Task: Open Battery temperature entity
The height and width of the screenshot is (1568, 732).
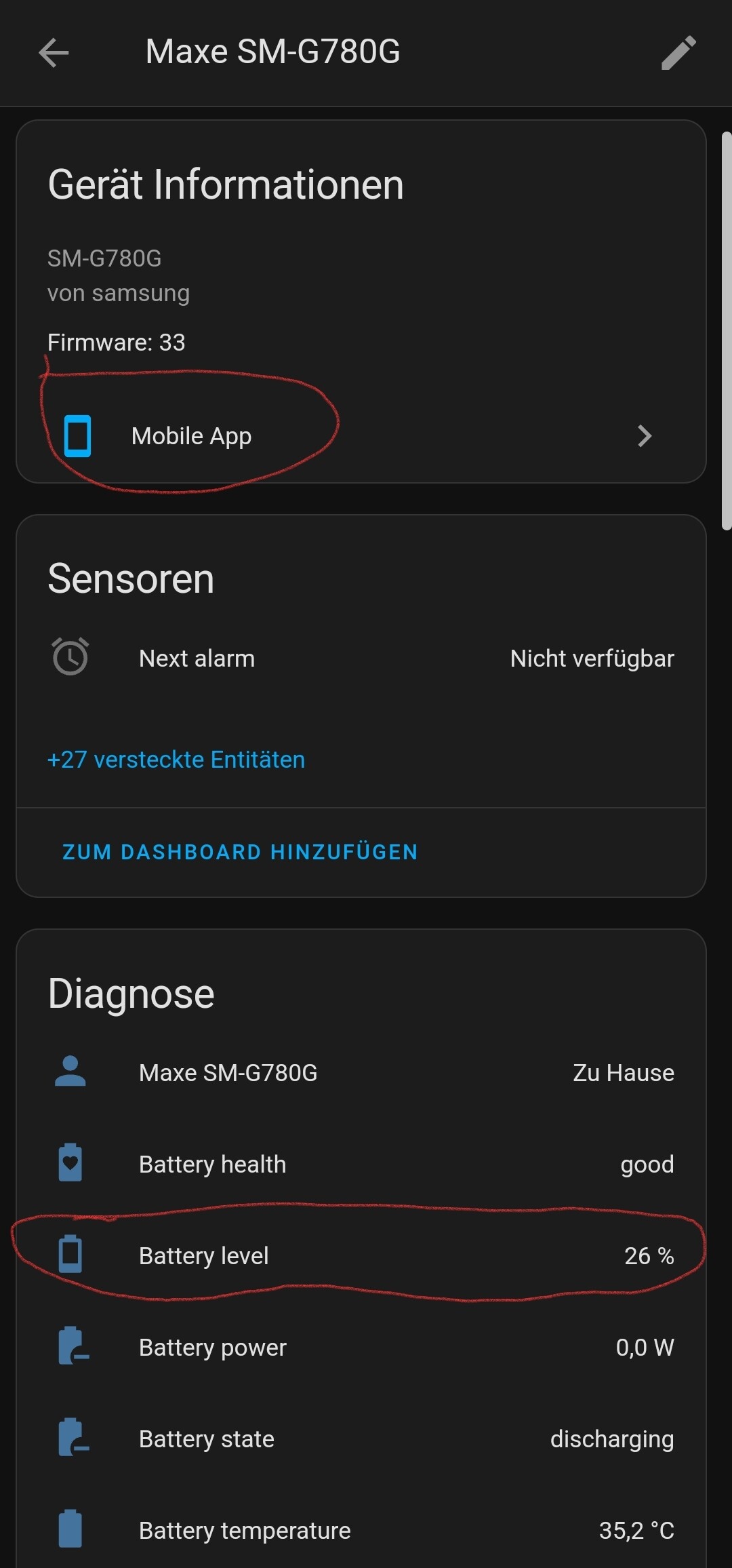Action: click(361, 1531)
